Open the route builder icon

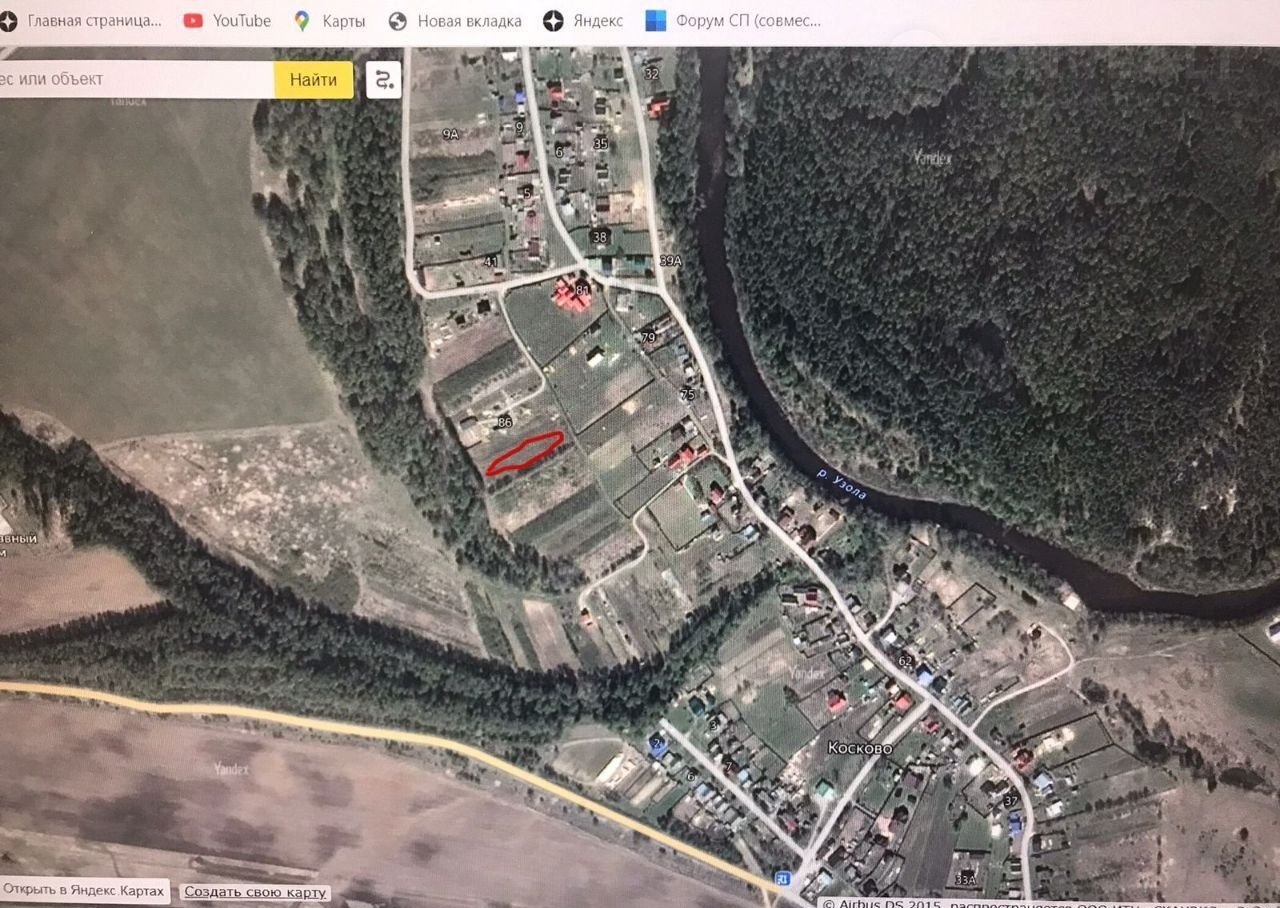pos(383,79)
